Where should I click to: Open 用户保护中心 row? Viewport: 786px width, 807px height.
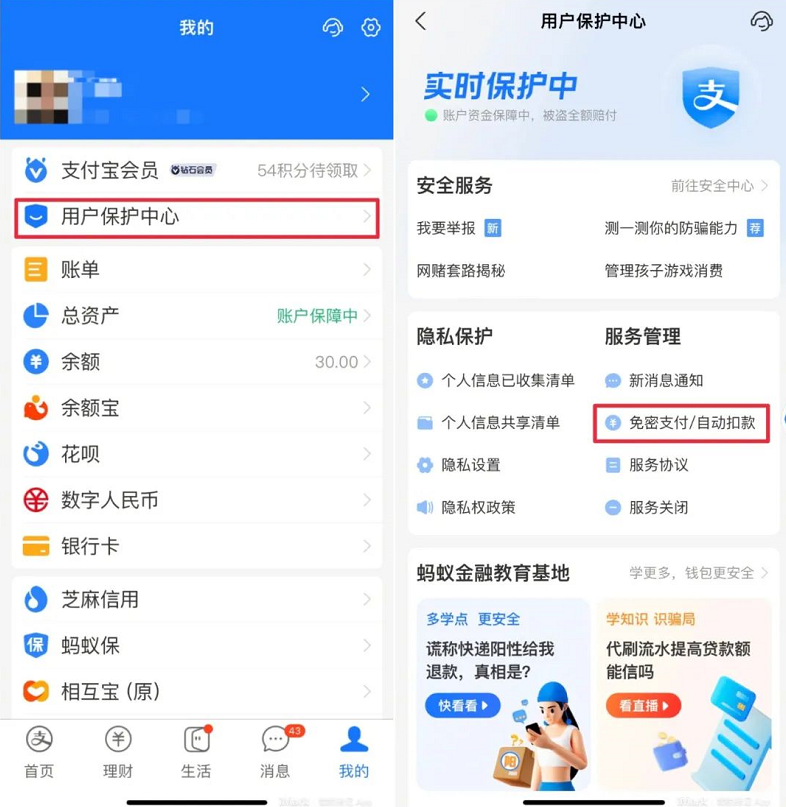tap(196, 216)
